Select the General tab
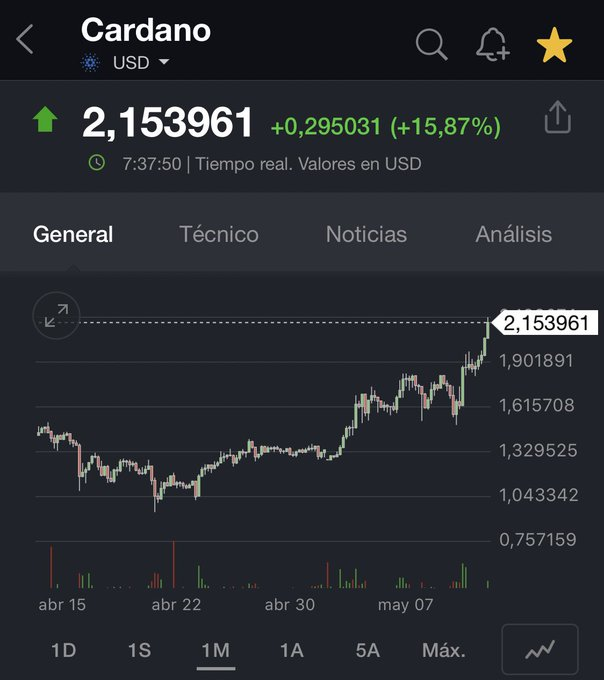The image size is (604, 680). pyautogui.click(x=73, y=234)
